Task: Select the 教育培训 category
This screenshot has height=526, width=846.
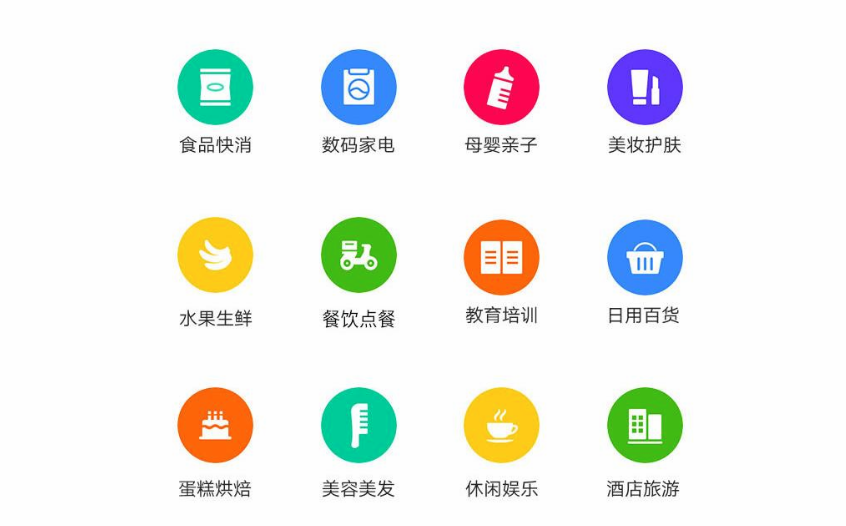Action: click(501, 257)
